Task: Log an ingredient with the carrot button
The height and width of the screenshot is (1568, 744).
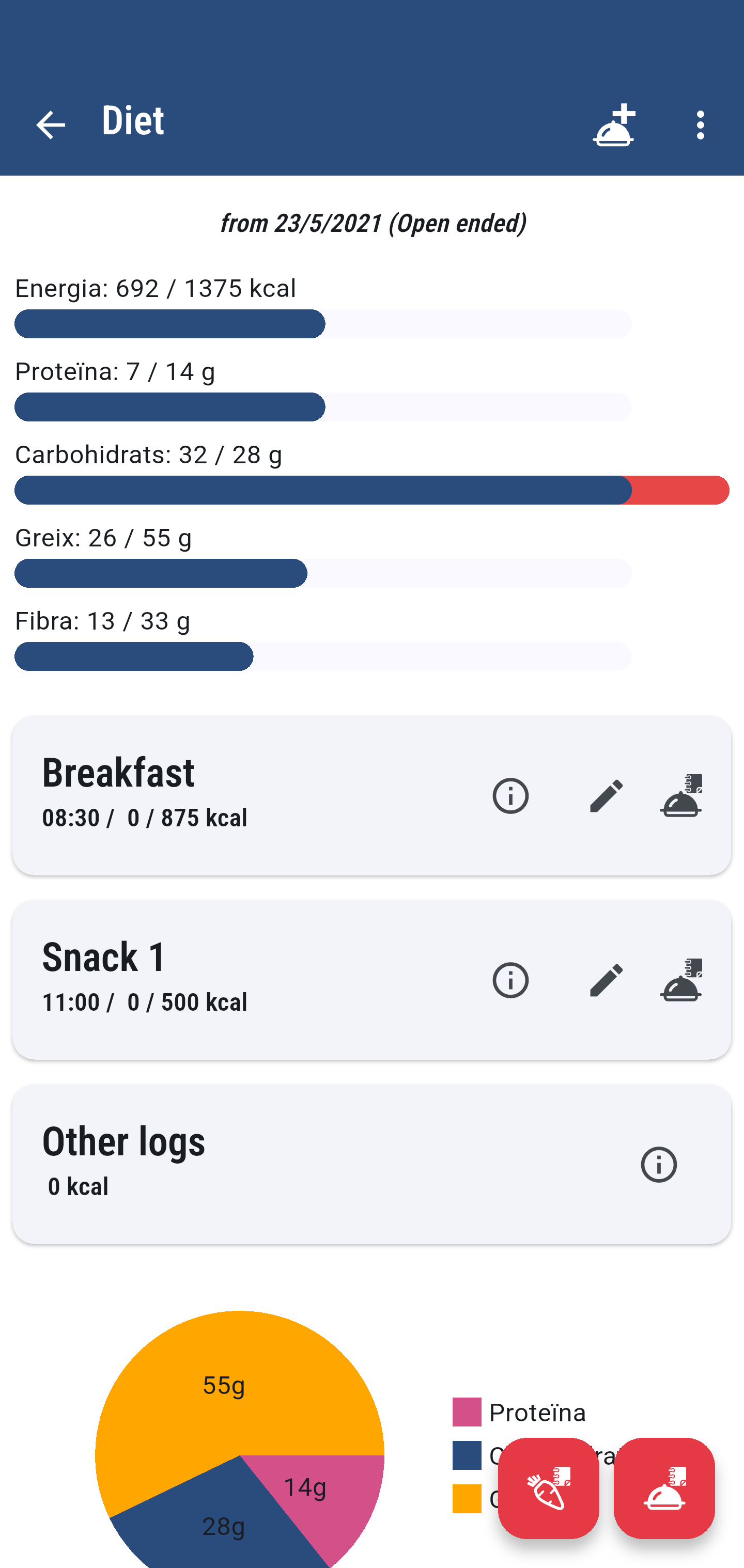Action: coord(548,1488)
